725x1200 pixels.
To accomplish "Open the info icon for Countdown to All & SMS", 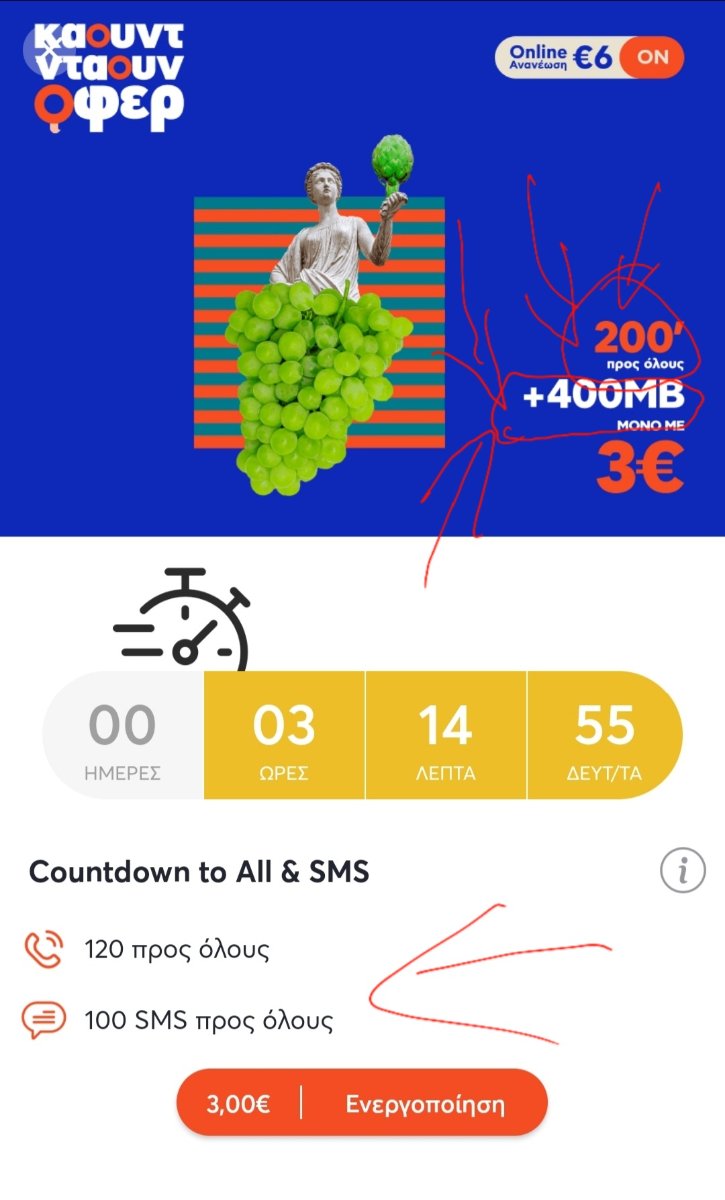I will pyautogui.click(x=683, y=871).
